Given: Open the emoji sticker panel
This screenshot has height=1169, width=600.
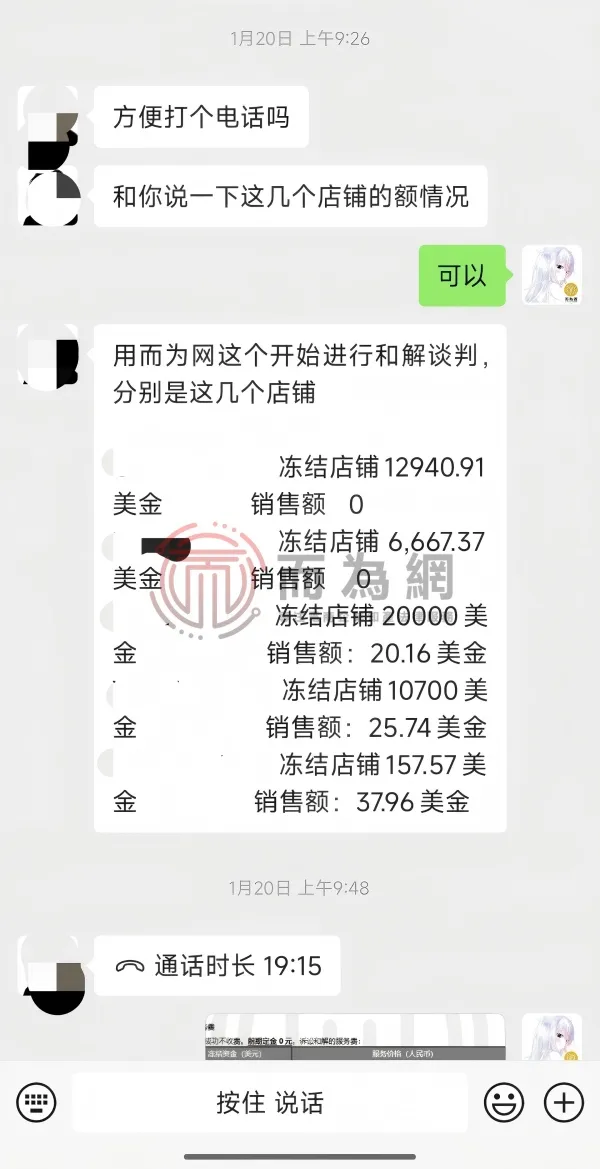Looking at the screenshot, I should (x=504, y=1103).
